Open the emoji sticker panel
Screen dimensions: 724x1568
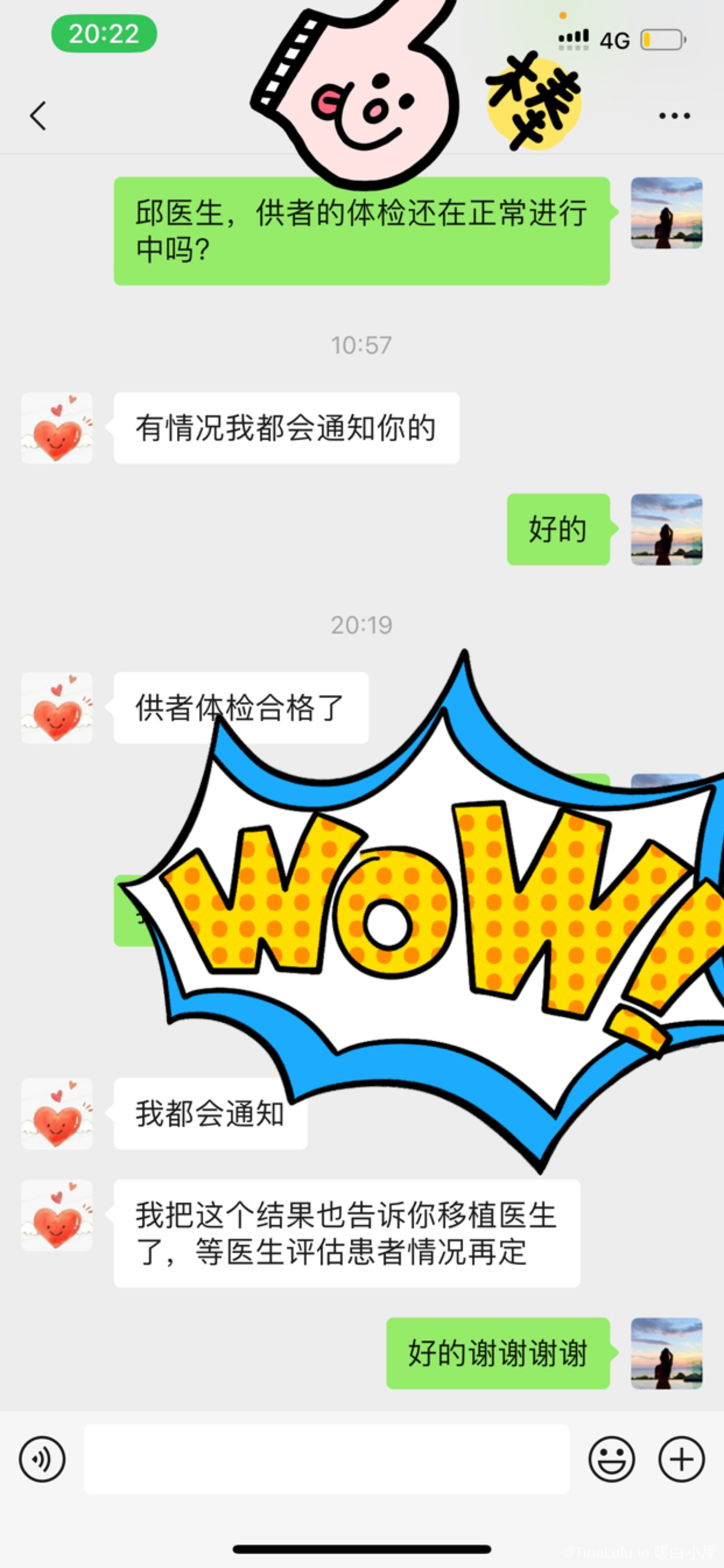(611, 1459)
